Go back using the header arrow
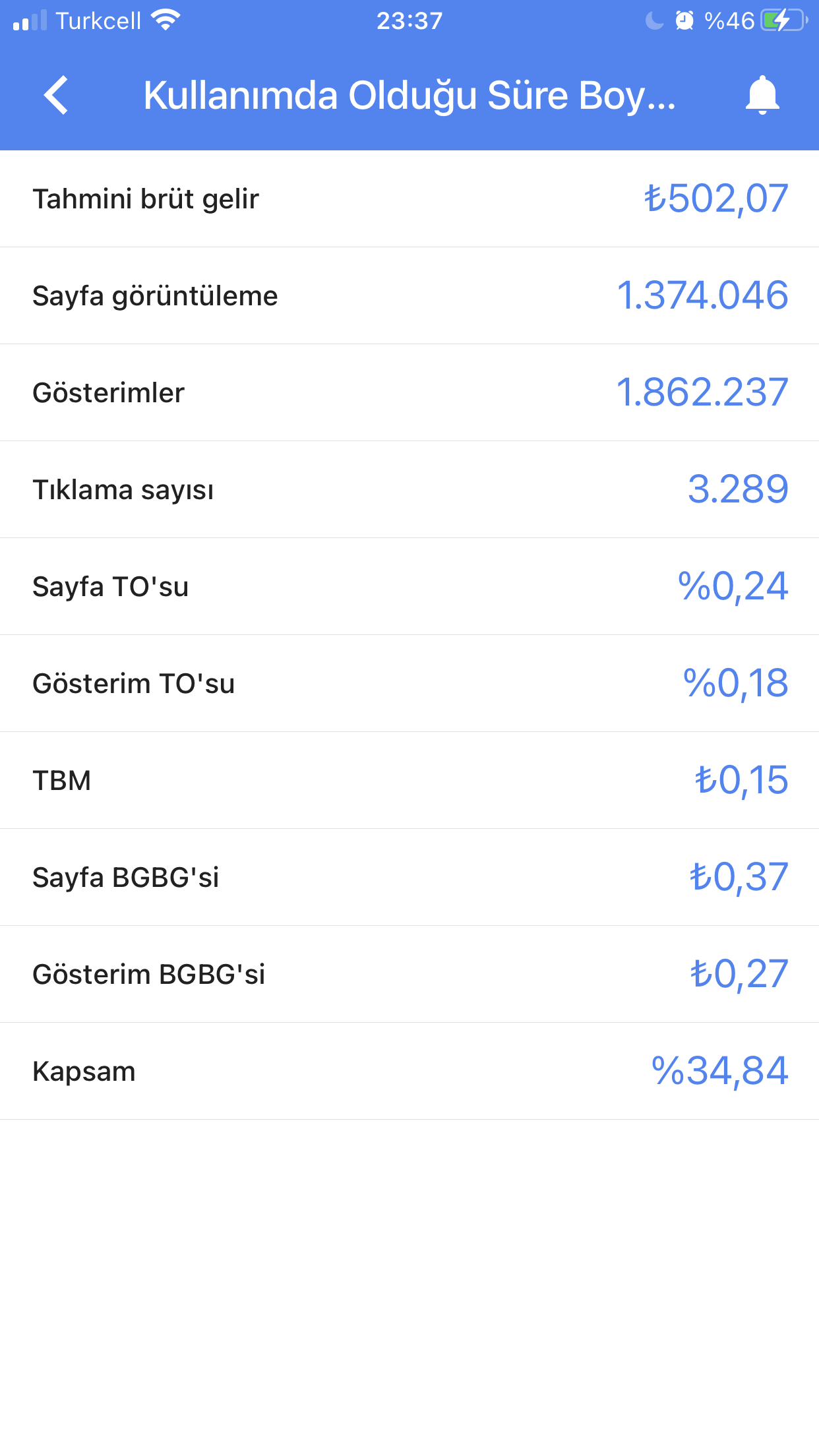 pyautogui.click(x=56, y=95)
